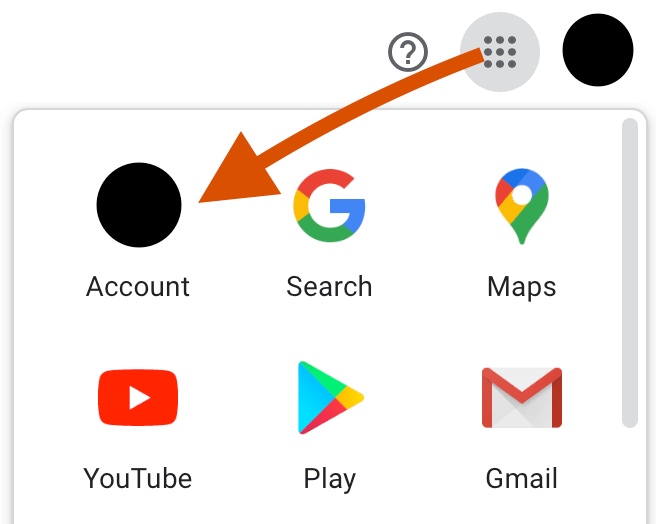Open the profile avatar in the top bar

point(598,50)
